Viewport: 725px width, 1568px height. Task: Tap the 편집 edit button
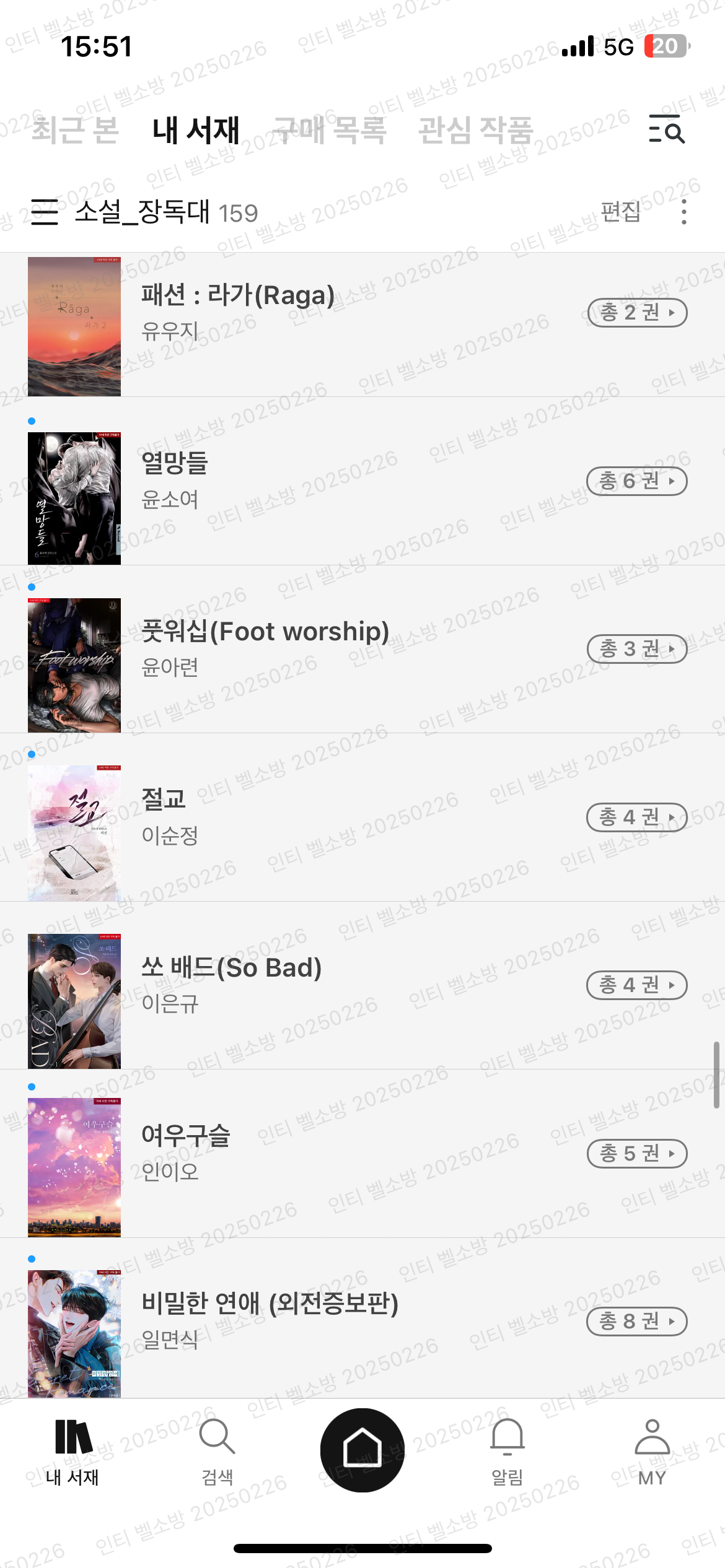pos(620,212)
